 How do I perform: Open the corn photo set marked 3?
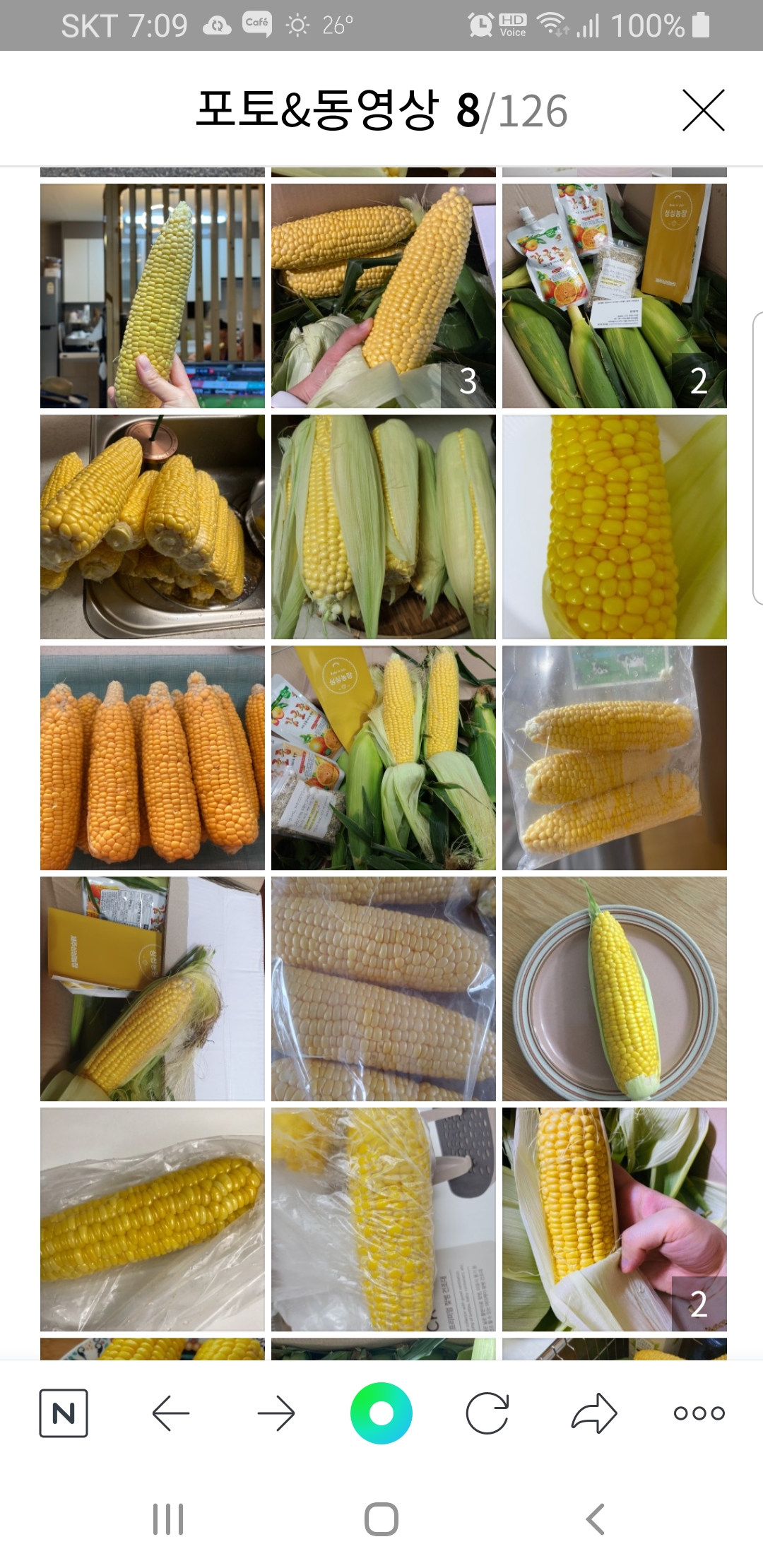(x=383, y=296)
